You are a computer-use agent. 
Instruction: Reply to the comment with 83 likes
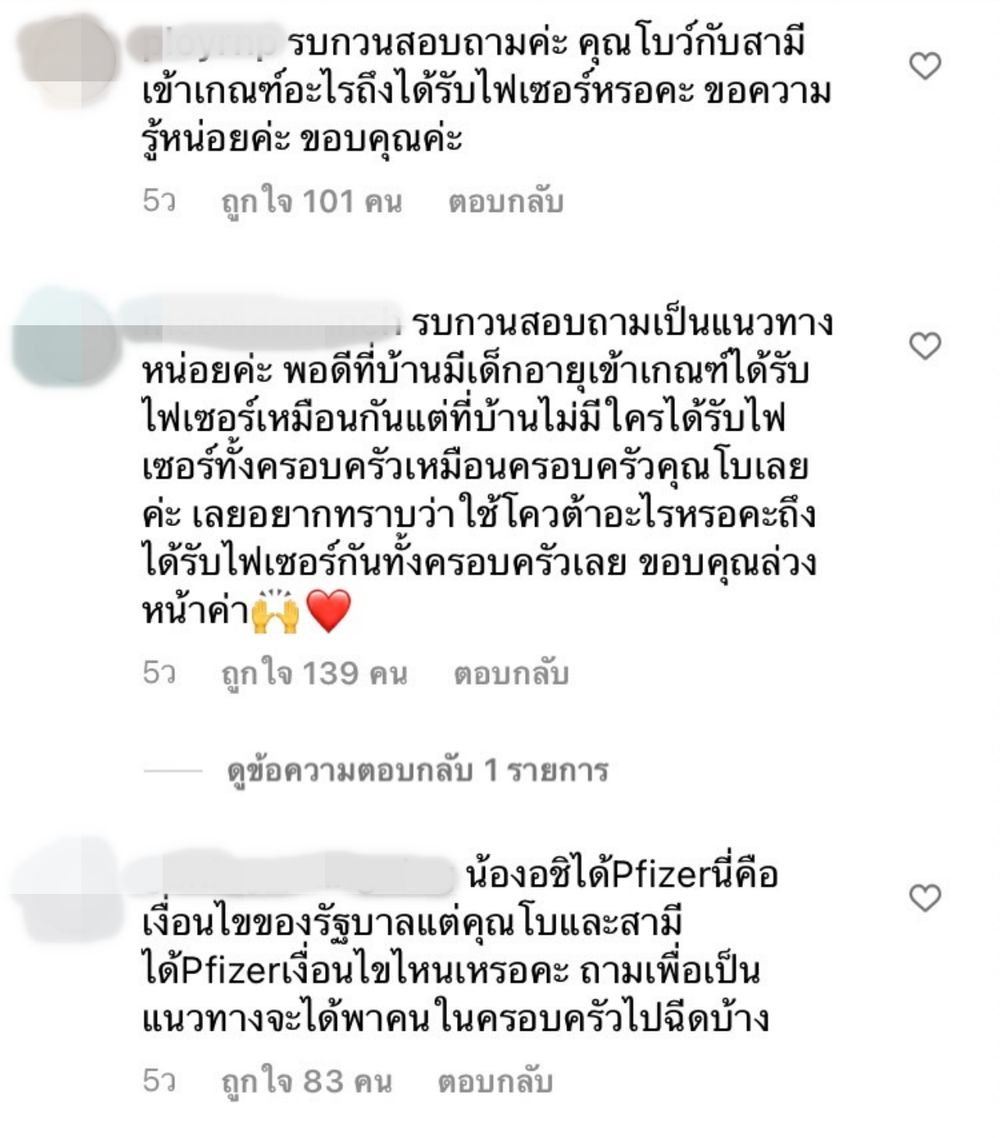(495, 1081)
